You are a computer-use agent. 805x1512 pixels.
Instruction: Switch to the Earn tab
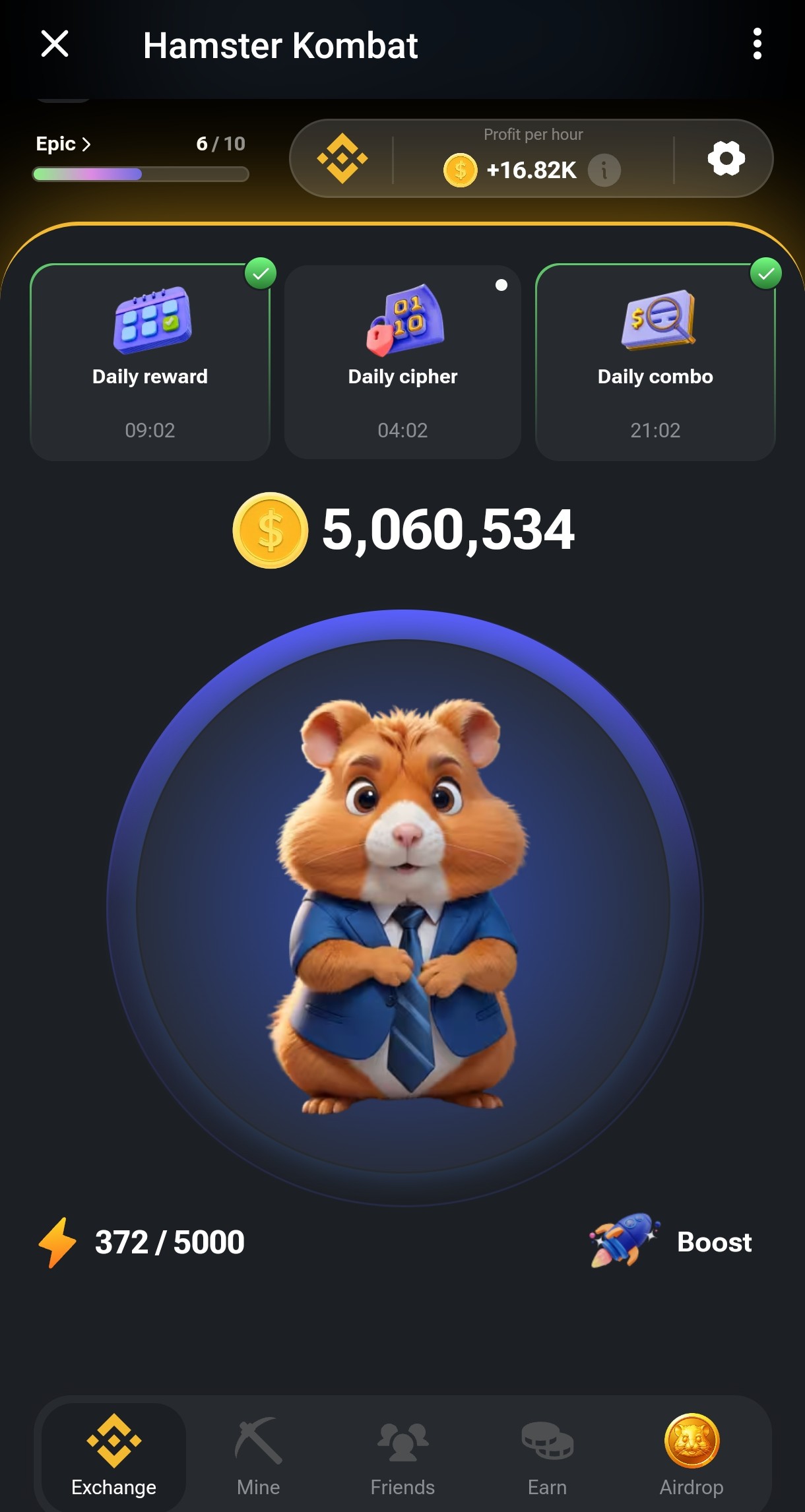click(547, 1454)
